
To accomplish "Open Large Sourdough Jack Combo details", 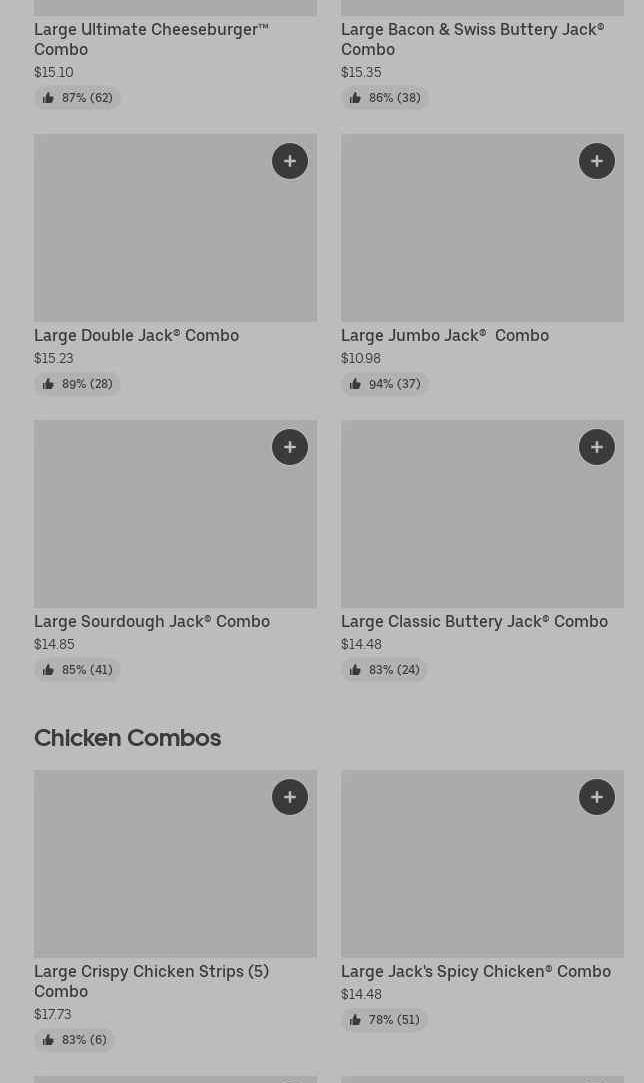I will (152, 622).
